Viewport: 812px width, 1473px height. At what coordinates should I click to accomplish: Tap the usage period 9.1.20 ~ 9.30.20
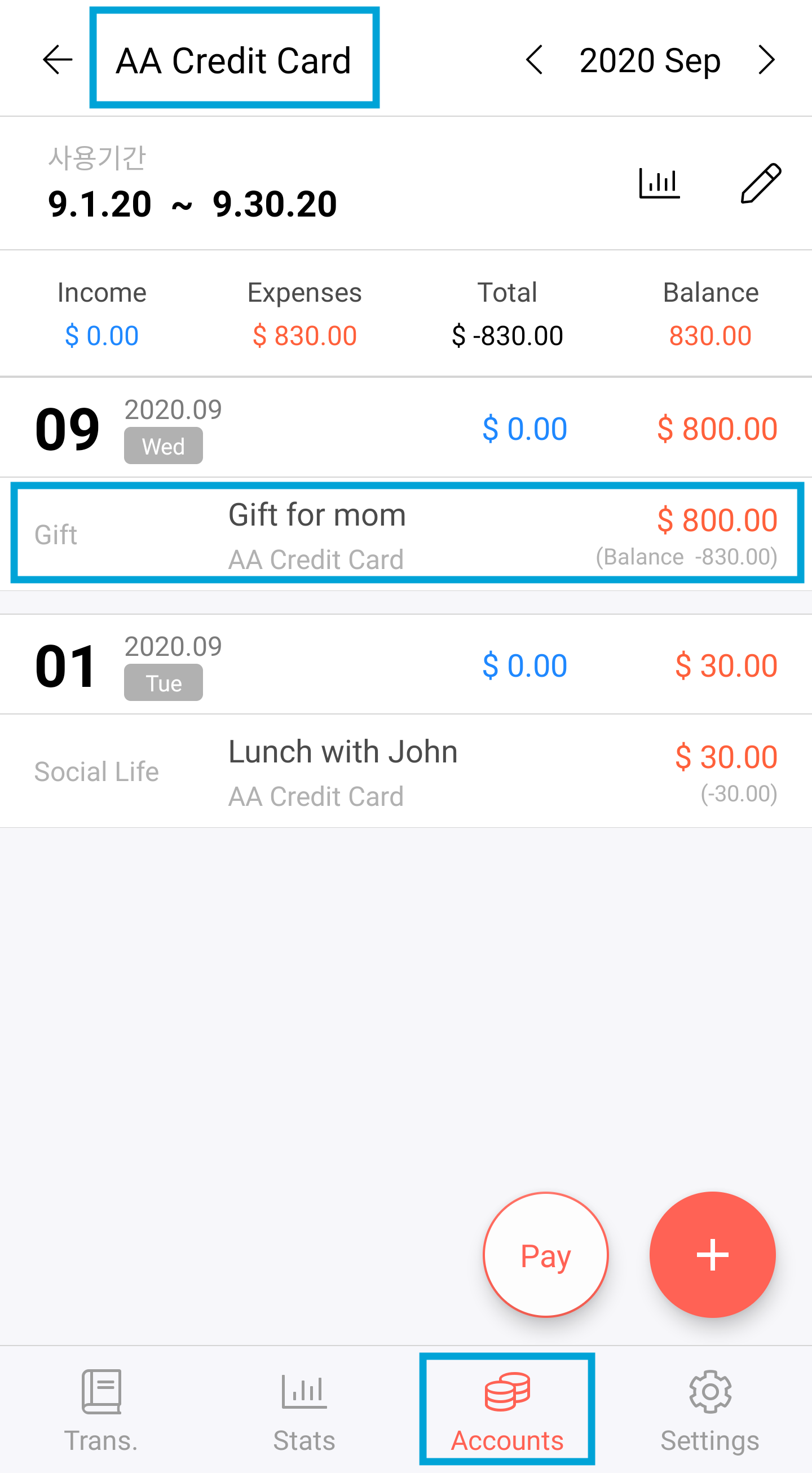193,203
